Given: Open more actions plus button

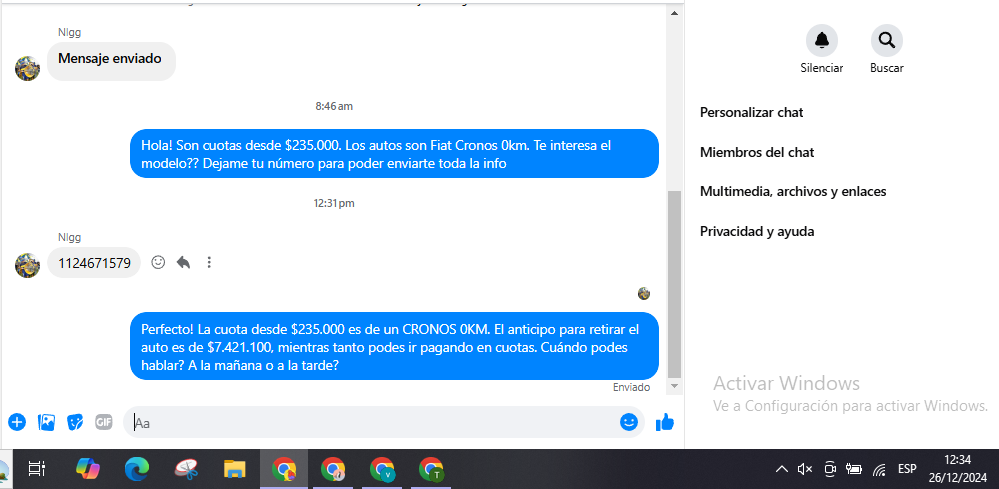Looking at the screenshot, I should [x=17, y=422].
